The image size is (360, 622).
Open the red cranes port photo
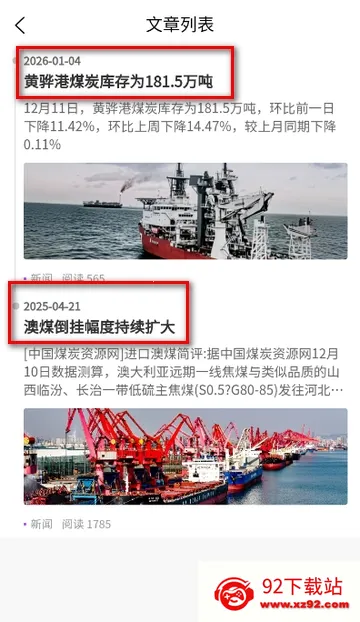point(186,456)
